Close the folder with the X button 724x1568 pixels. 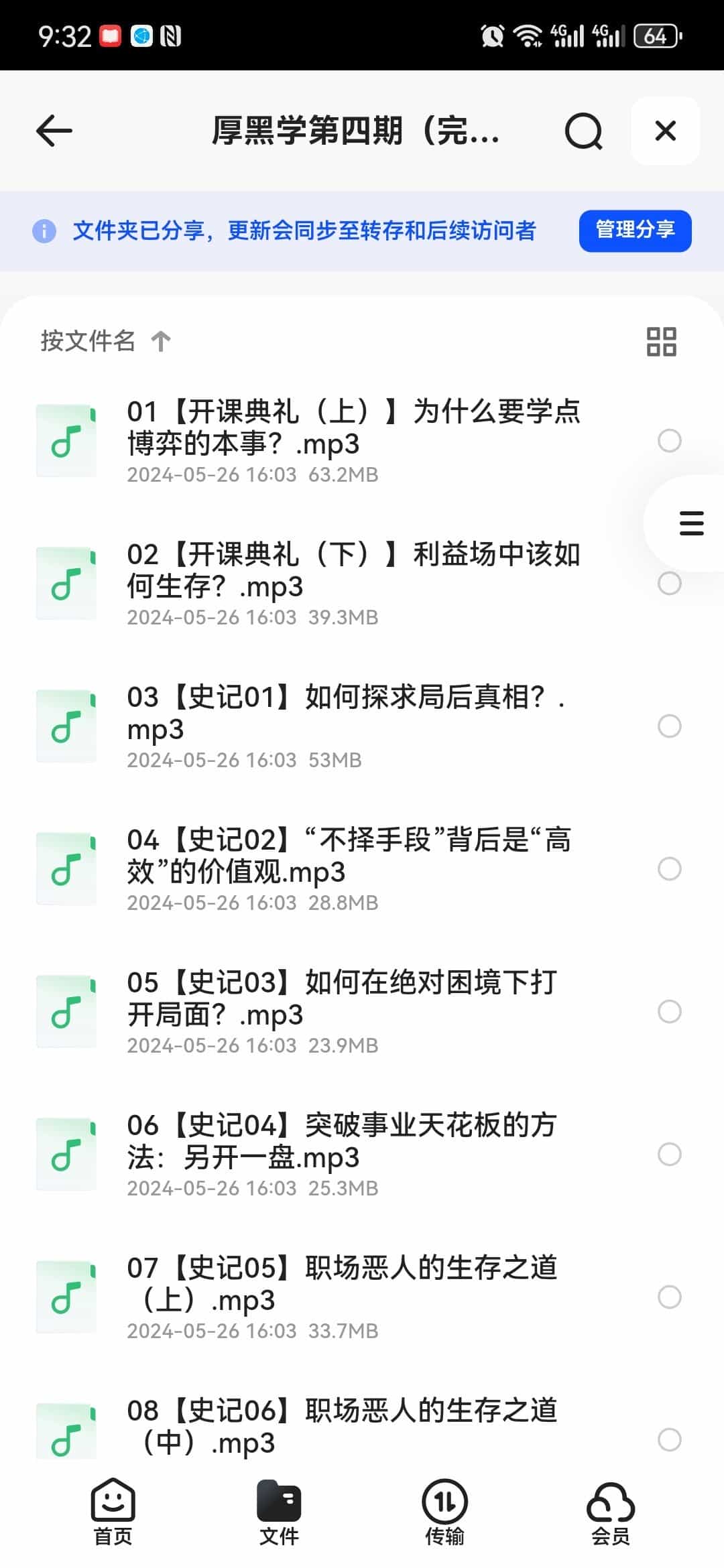tap(665, 131)
